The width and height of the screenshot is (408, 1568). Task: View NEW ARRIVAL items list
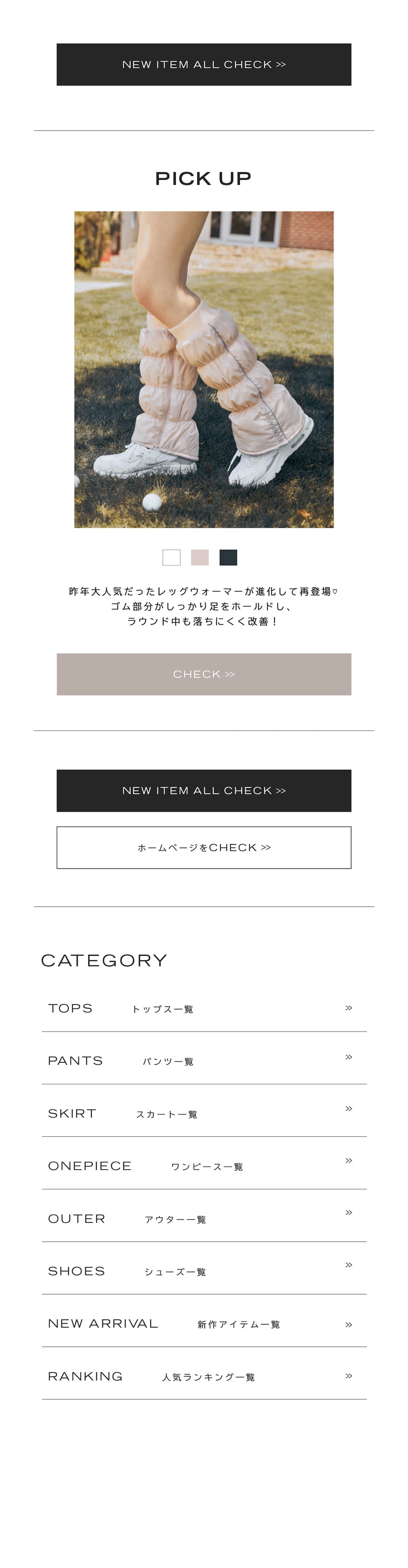(x=204, y=1323)
